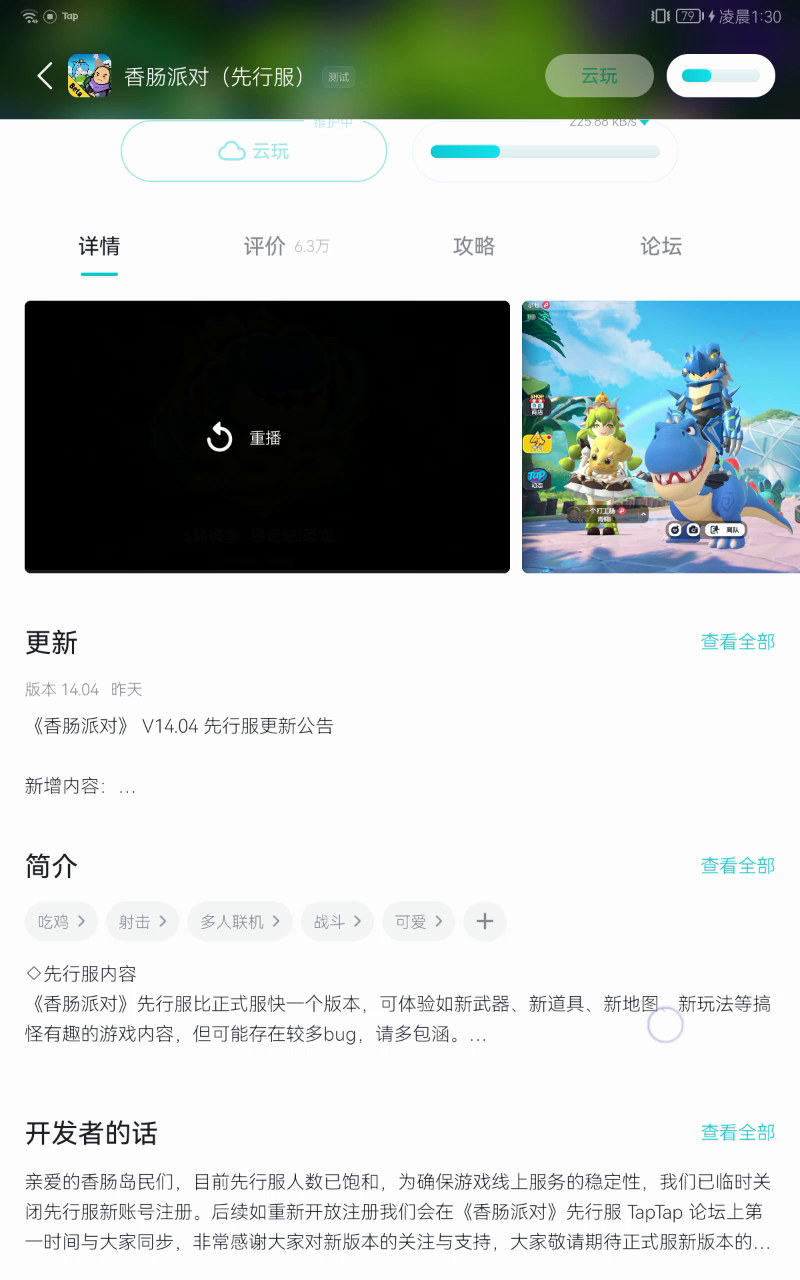The width and height of the screenshot is (800, 1280).
Task: Tap the download progress button in header
Action: [720, 76]
